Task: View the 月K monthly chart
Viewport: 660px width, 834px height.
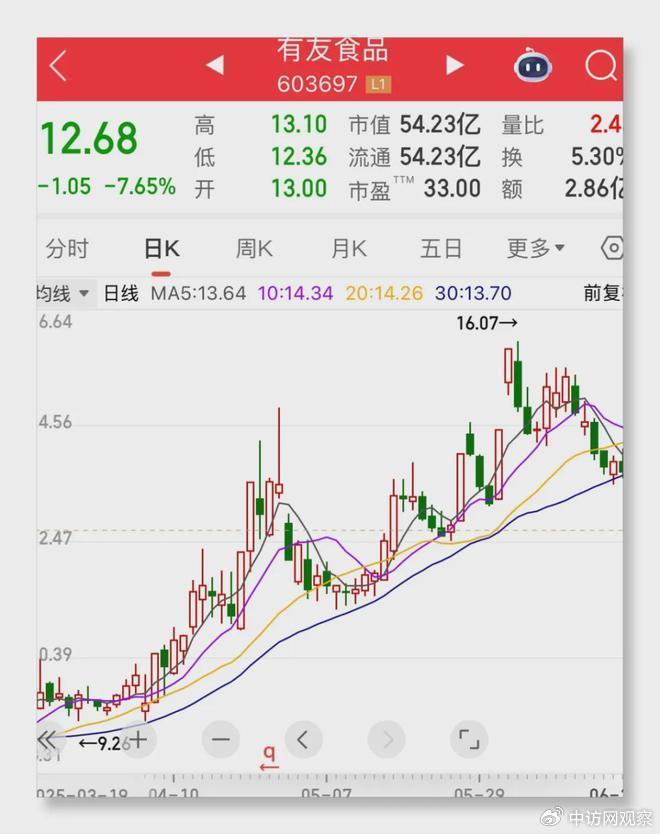Action: click(349, 248)
